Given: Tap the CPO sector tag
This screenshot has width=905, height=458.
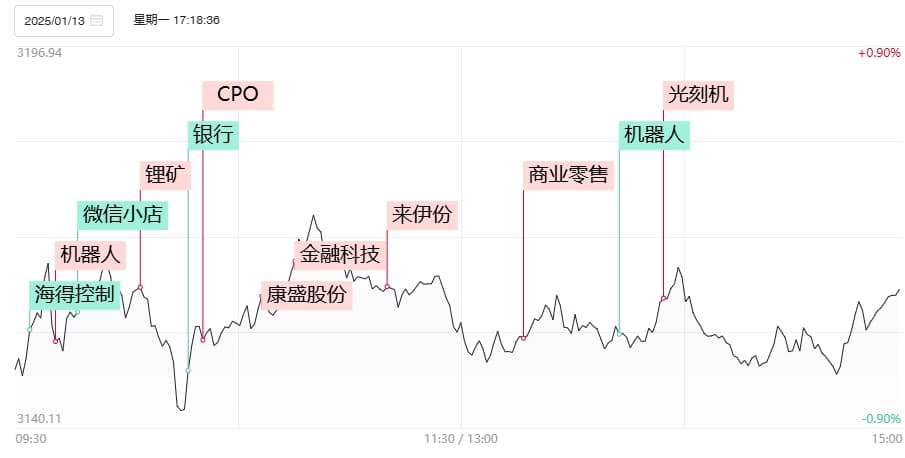Looking at the screenshot, I should [x=237, y=95].
